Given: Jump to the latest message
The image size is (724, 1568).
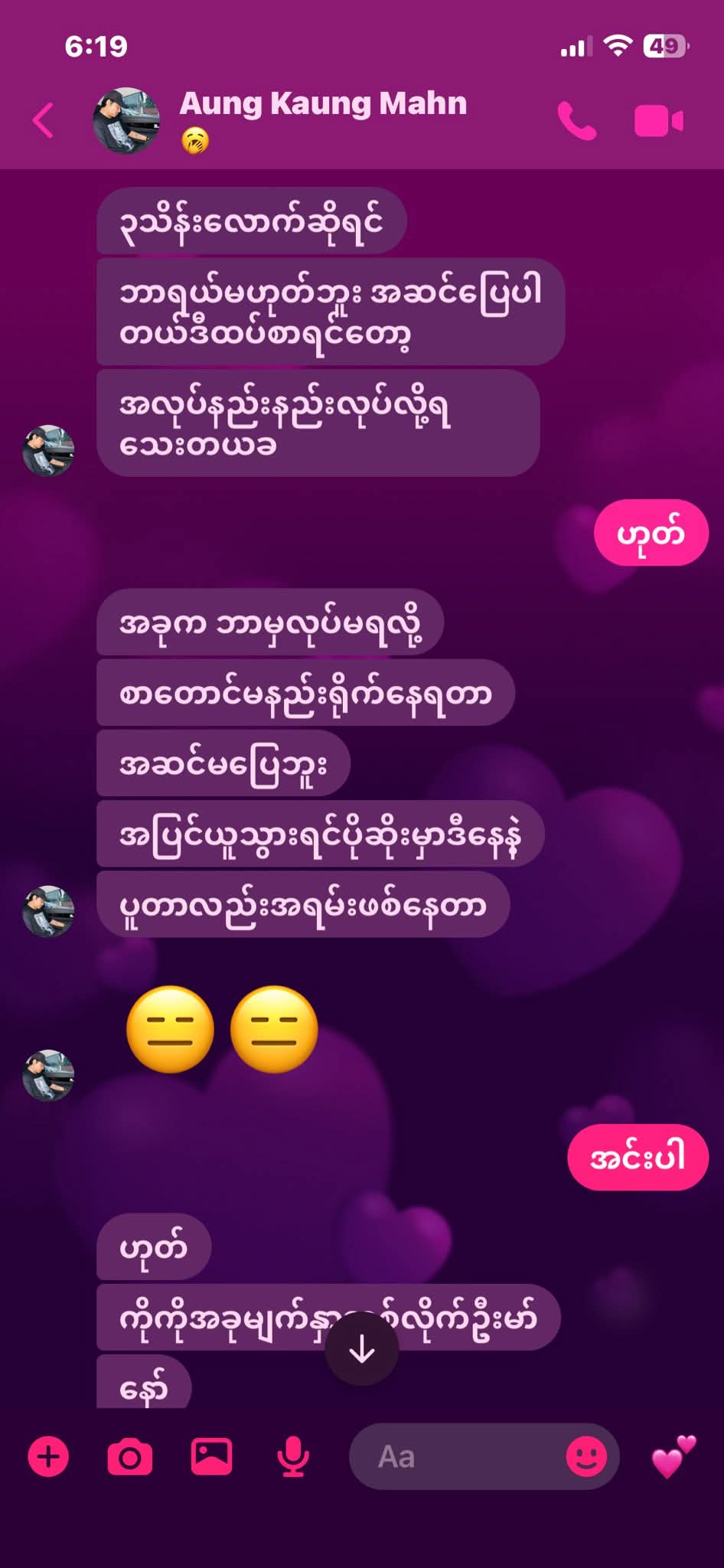Looking at the screenshot, I should coord(362,1351).
